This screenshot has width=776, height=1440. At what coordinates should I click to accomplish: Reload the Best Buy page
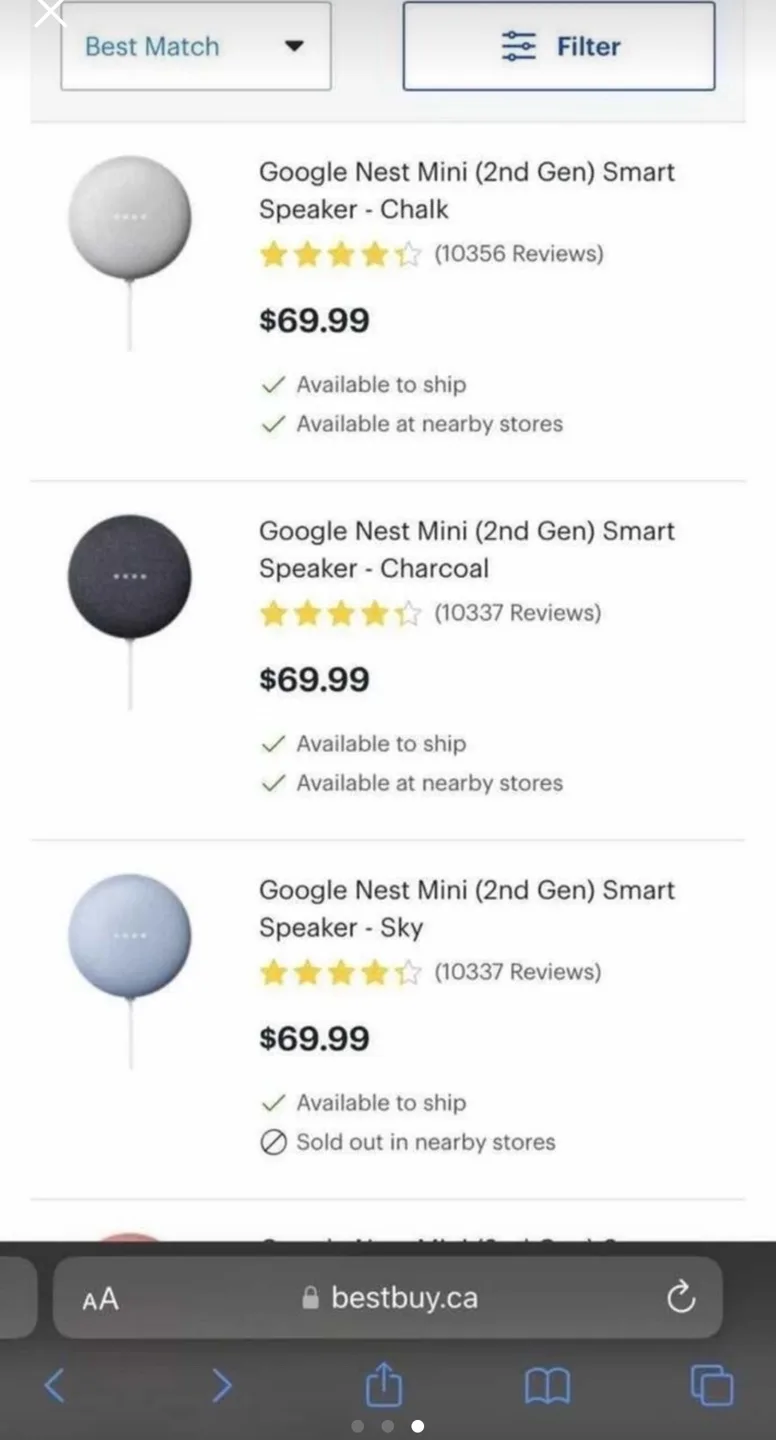(681, 1297)
